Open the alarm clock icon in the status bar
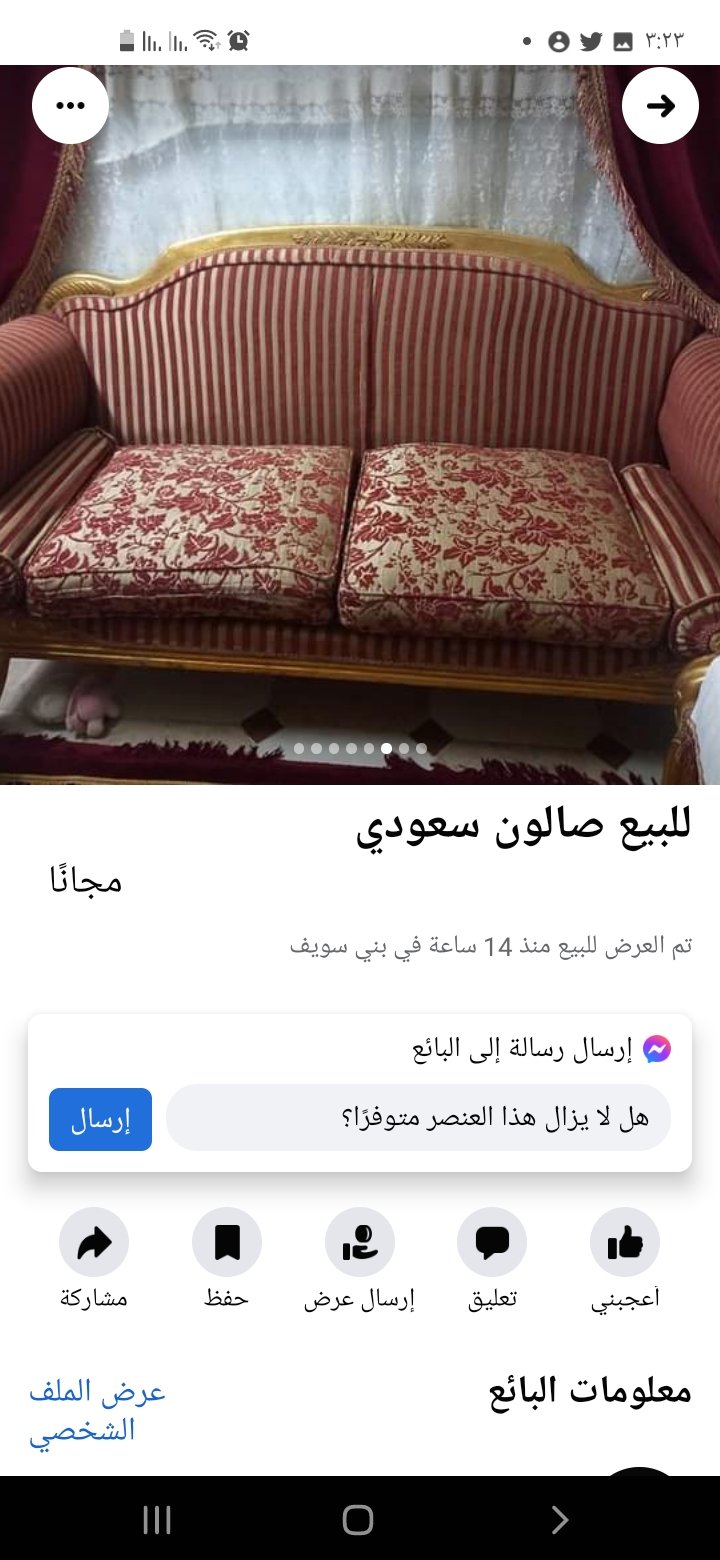The height and width of the screenshot is (1560, 720). tap(237, 41)
